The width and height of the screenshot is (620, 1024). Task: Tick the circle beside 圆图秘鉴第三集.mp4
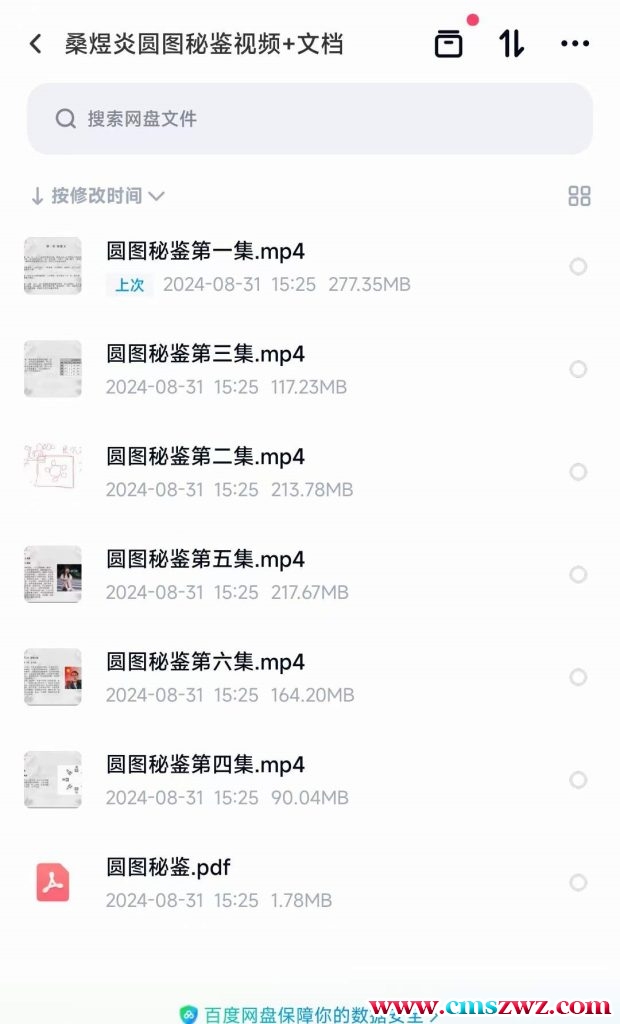578,370
